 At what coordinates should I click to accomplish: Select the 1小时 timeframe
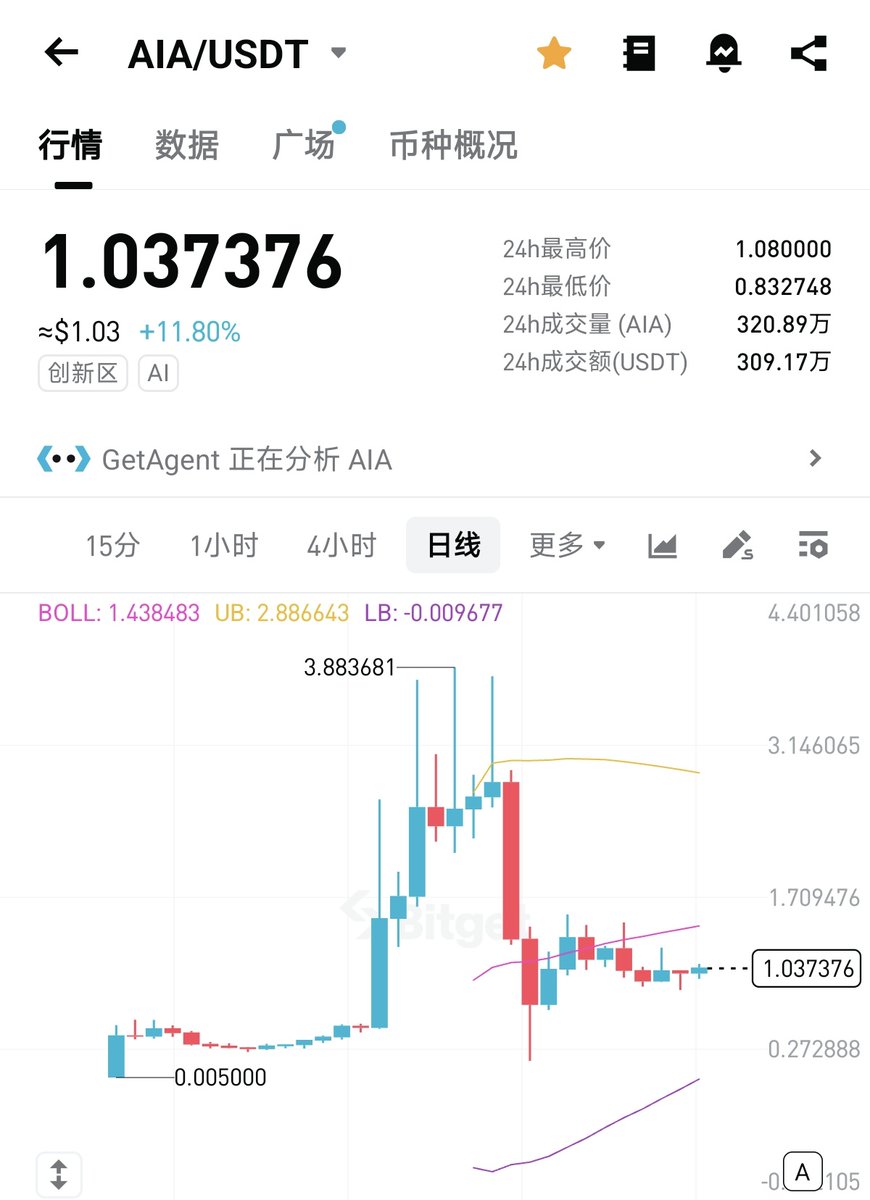(224, 546)
